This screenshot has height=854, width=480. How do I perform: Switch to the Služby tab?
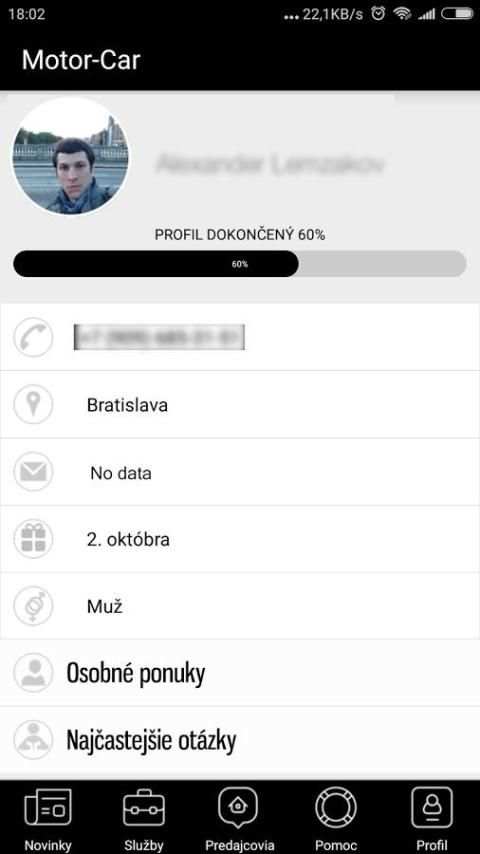coord(144,818)
